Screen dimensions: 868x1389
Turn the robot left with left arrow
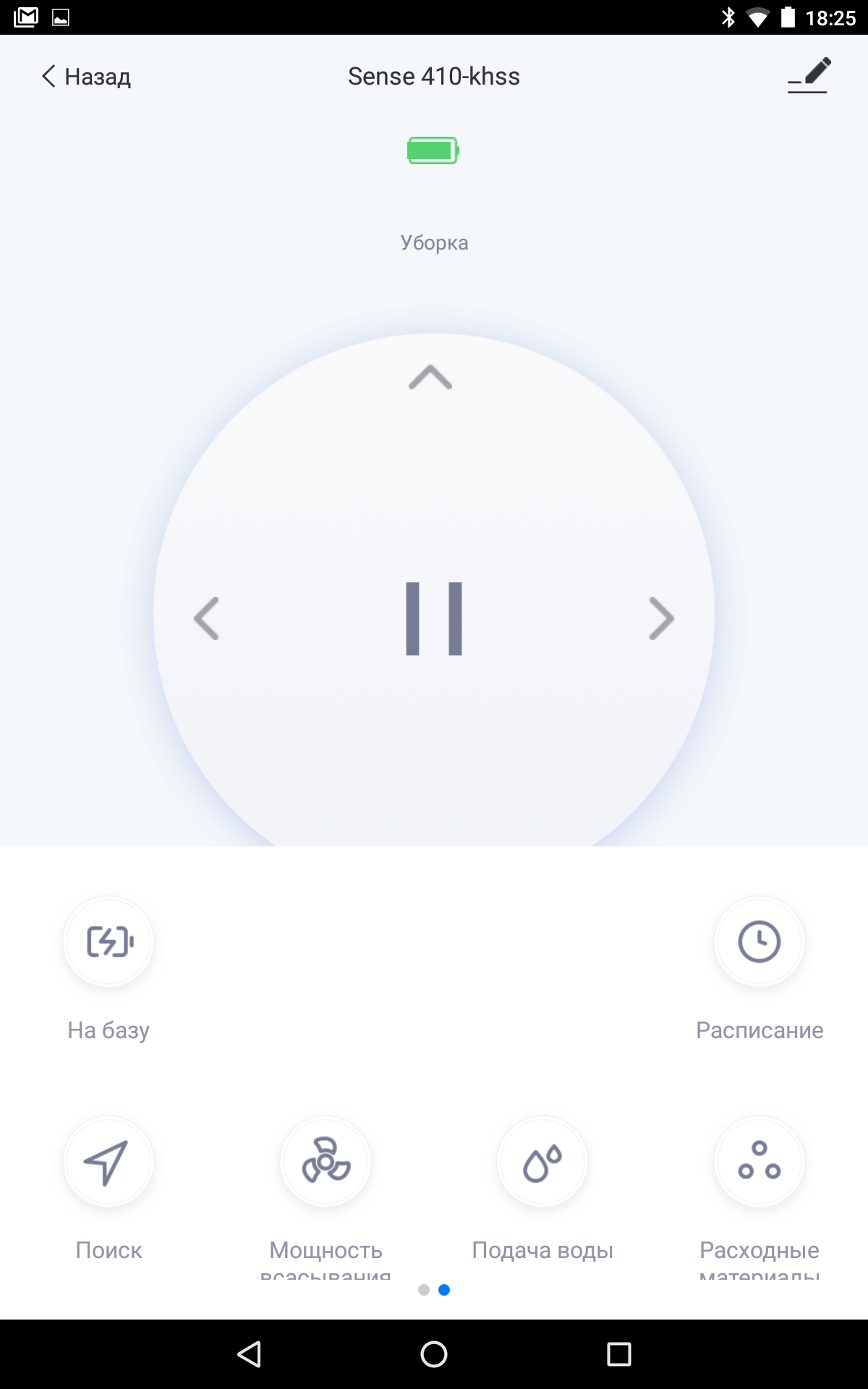point(207,619)
